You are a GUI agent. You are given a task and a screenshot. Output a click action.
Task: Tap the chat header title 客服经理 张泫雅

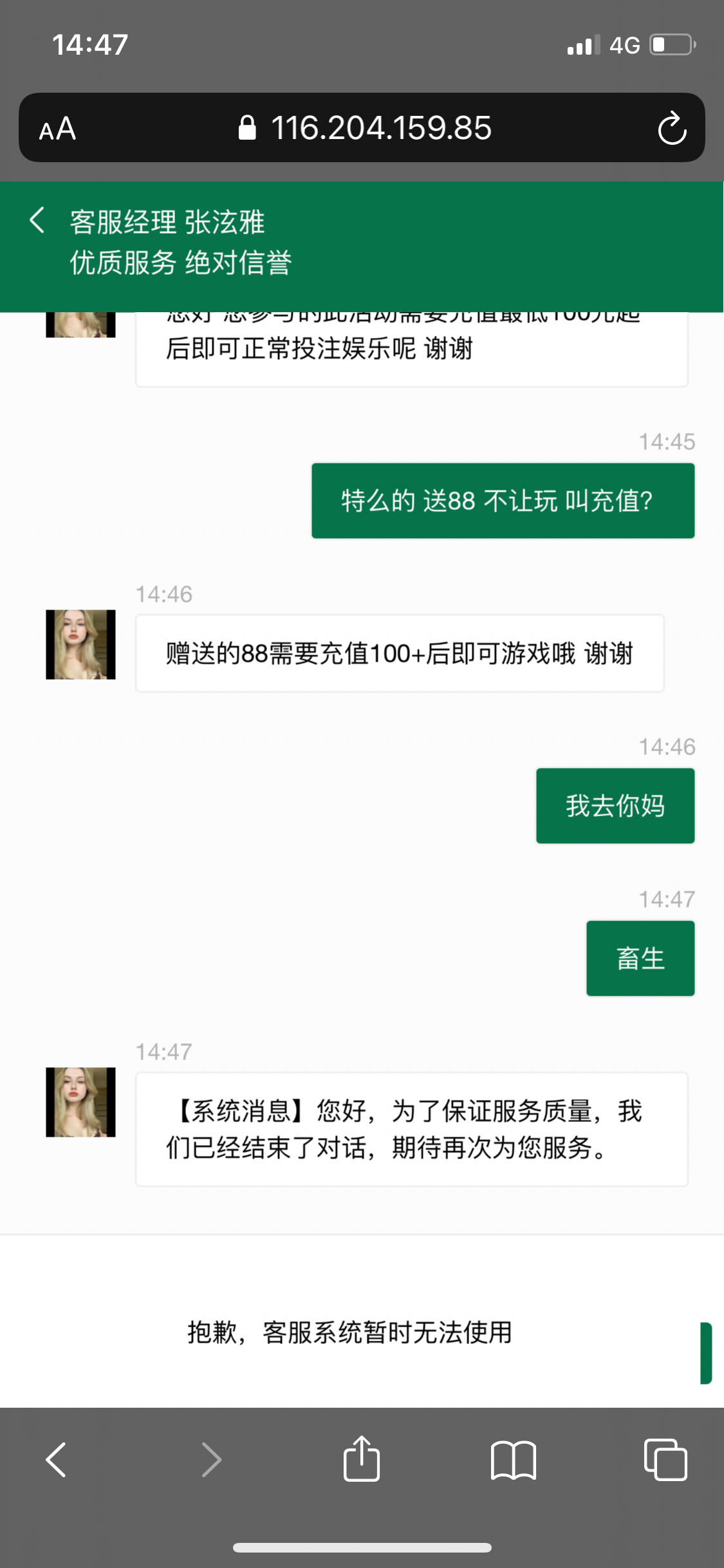coord(169,221)
